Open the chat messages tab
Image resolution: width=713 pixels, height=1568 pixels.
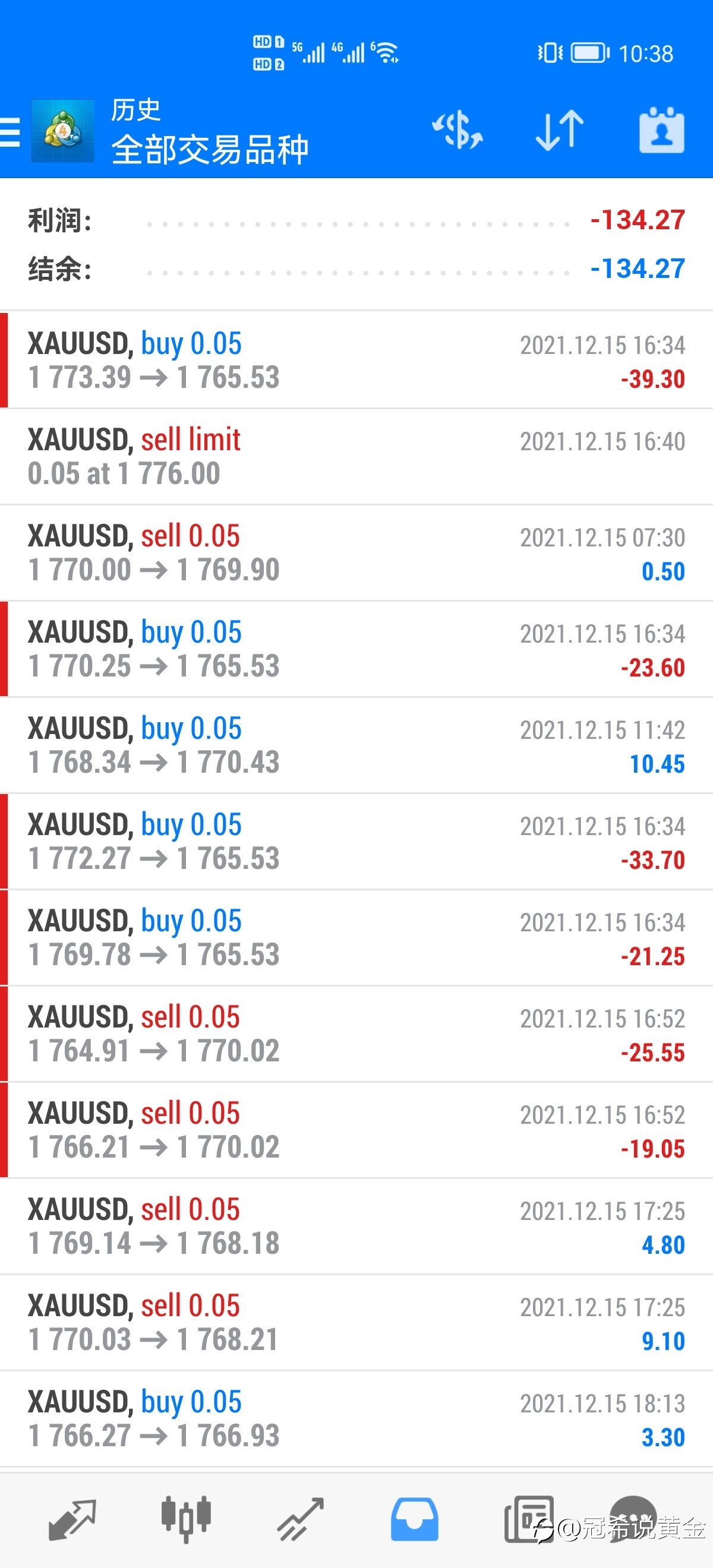[x=633, y=1519]
